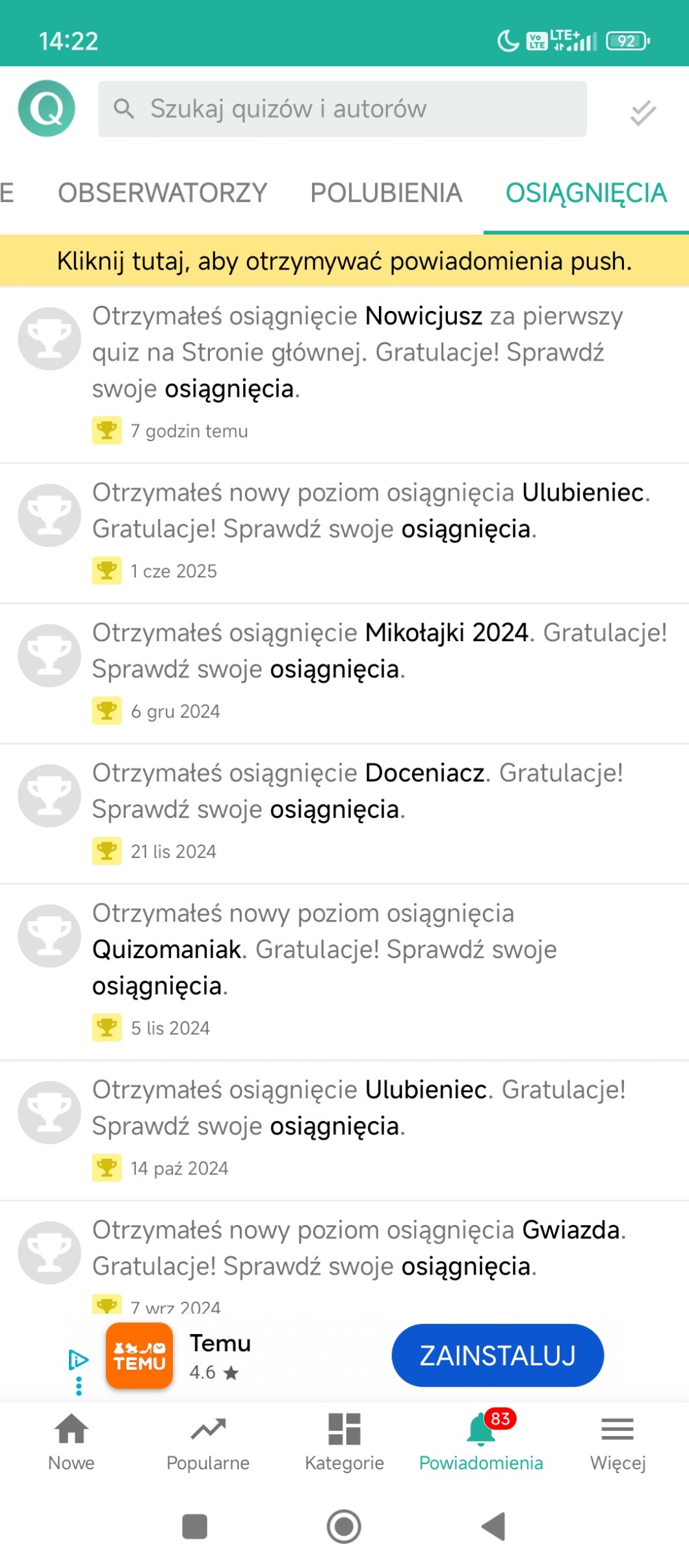Image resolution: width=689 pixels, height=1568 pixels.
Task: Open the Mikołajki 2024 achievement notification
Action: click(380, 651)
